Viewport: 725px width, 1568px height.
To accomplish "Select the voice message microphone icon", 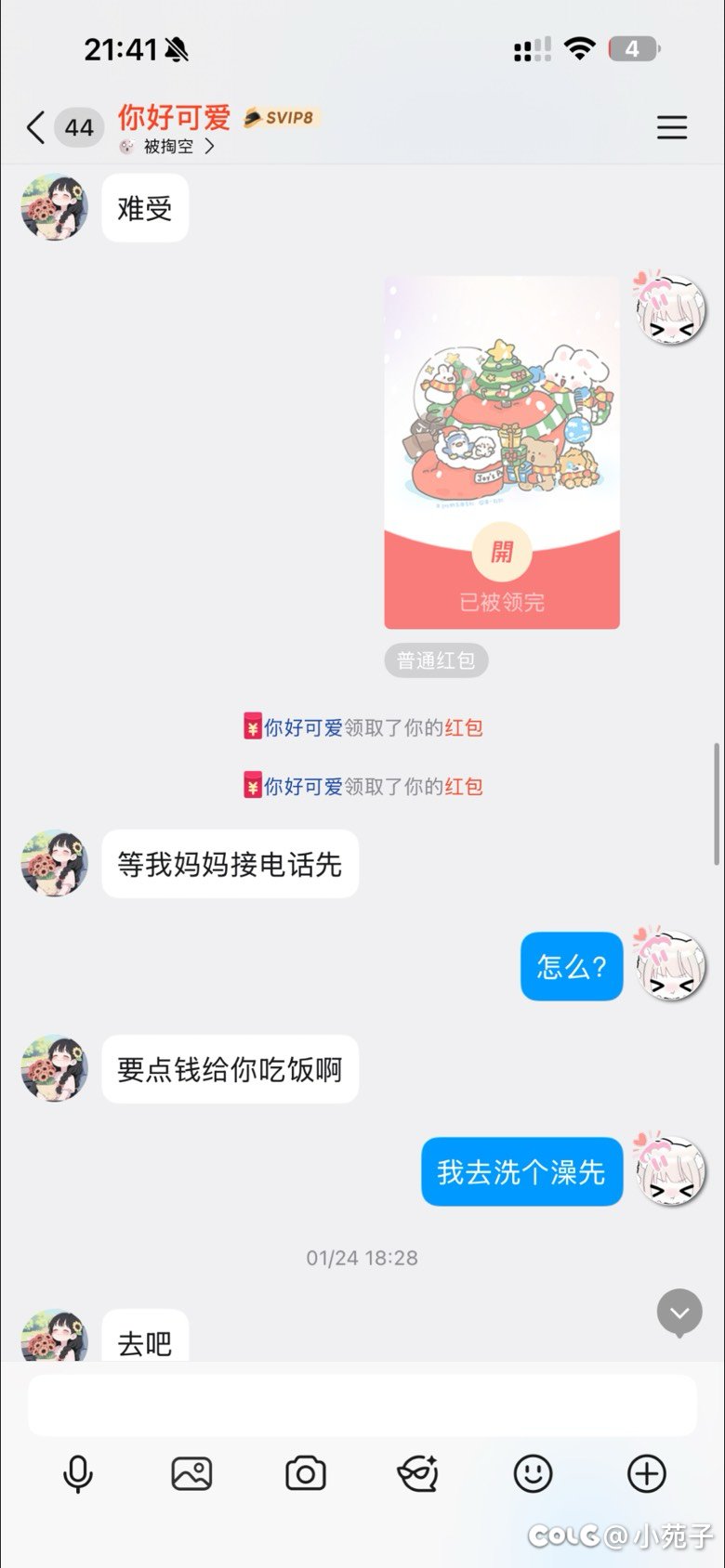I will [78, 1473].
